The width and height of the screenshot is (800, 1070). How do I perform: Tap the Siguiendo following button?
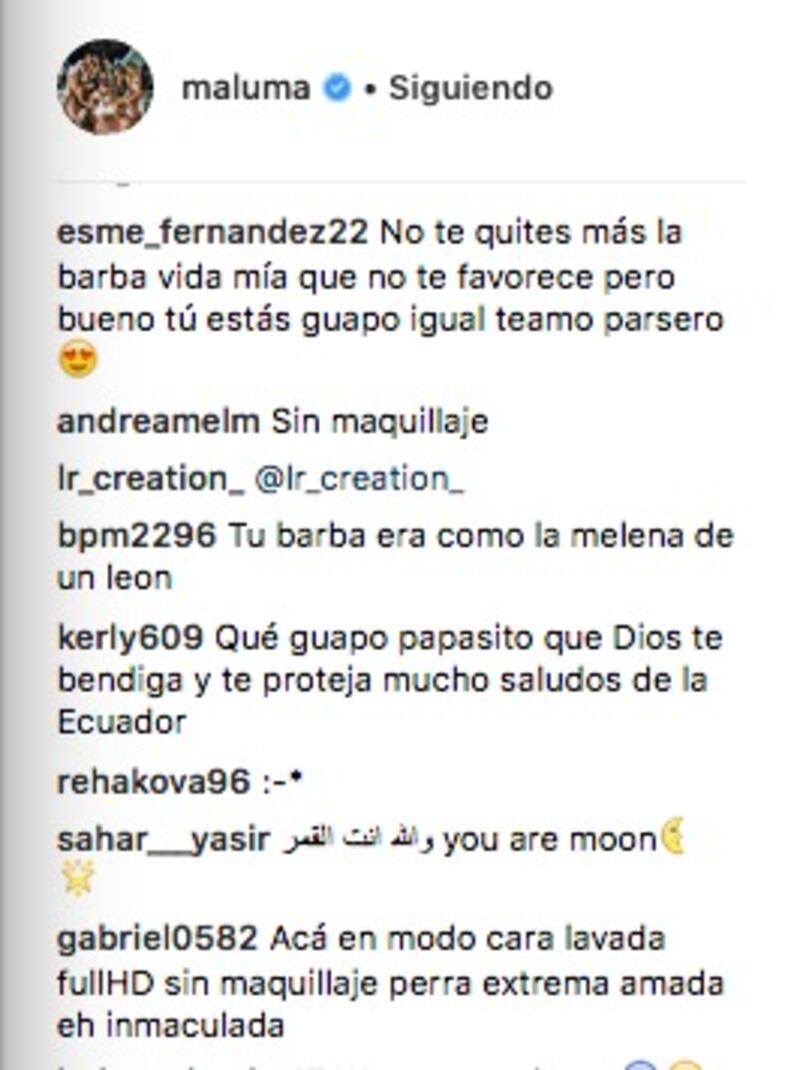(x=470, y=88)
